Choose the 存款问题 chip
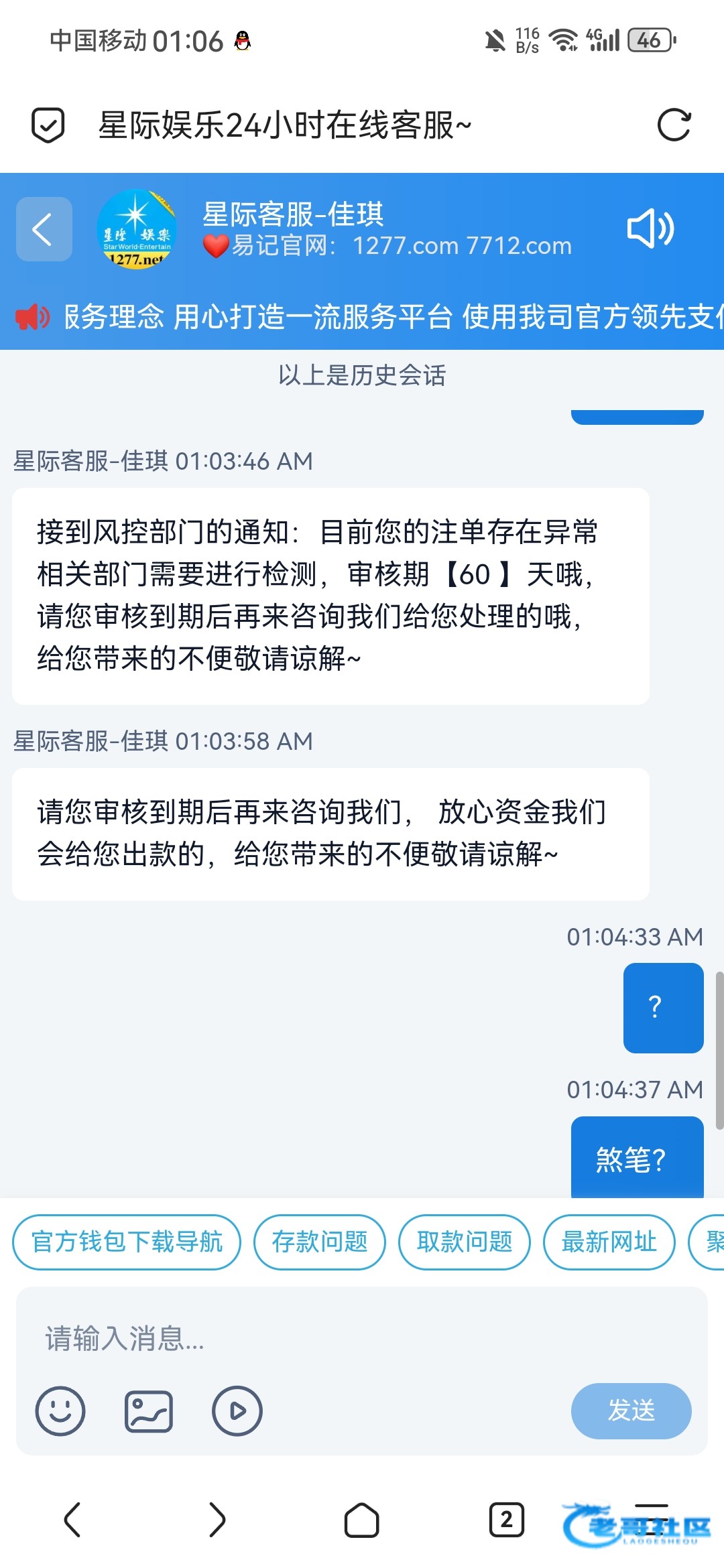This screenshot has height=1568, width=724. pyautogui.click(x=319, y=1242)
